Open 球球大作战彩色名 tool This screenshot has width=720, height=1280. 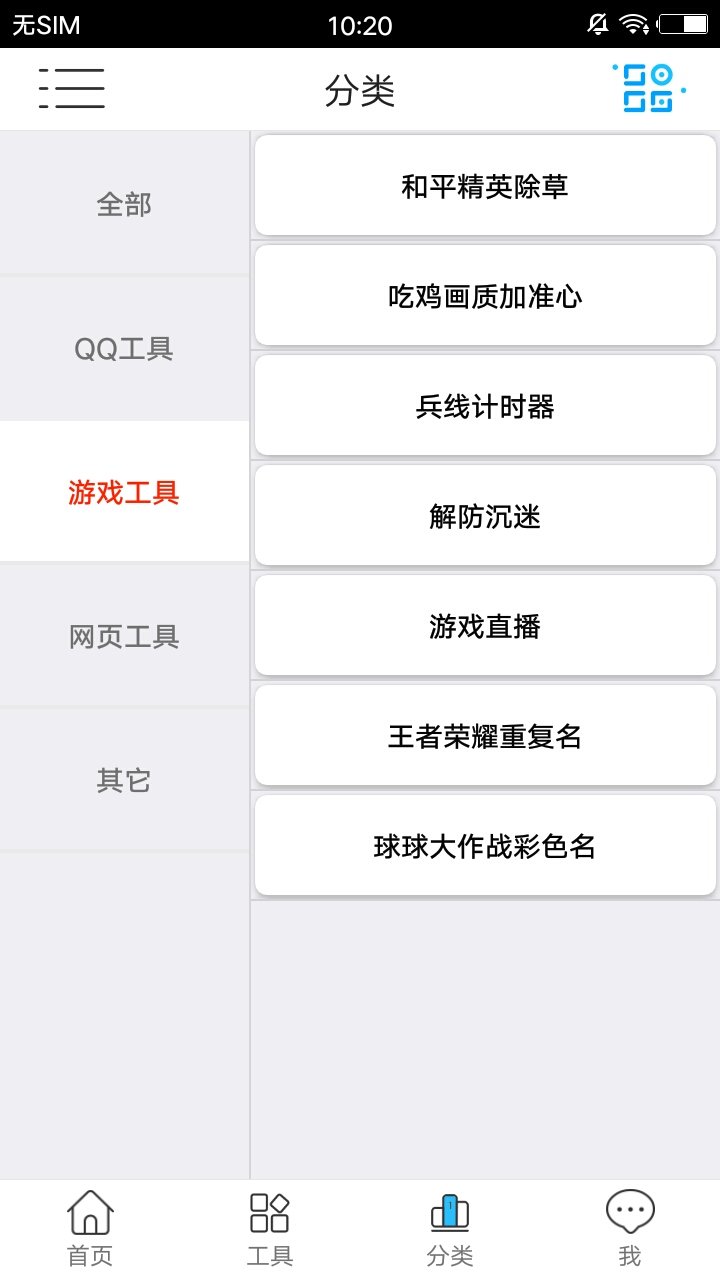485,847
